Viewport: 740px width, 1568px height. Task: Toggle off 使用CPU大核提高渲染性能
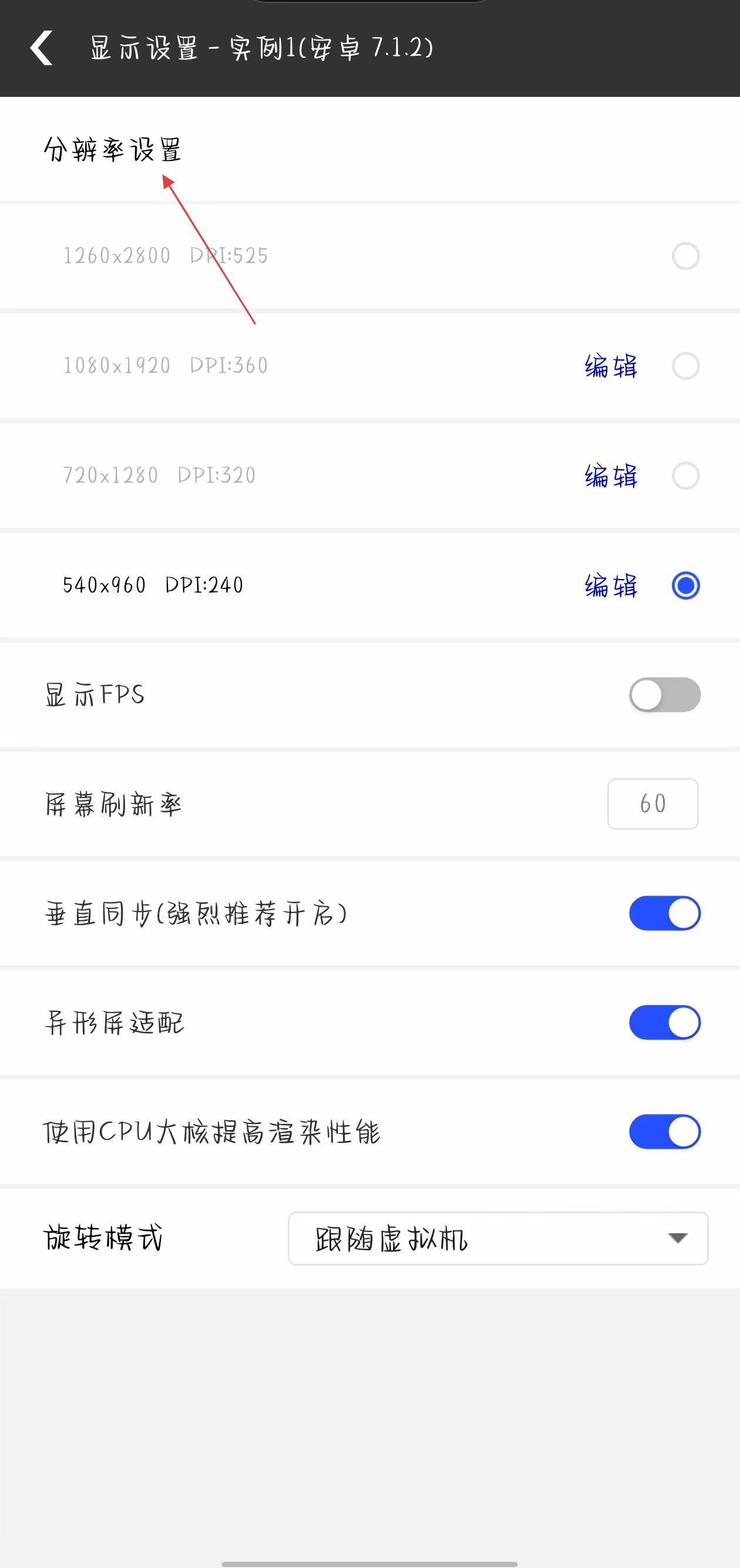coord(665,1132)
